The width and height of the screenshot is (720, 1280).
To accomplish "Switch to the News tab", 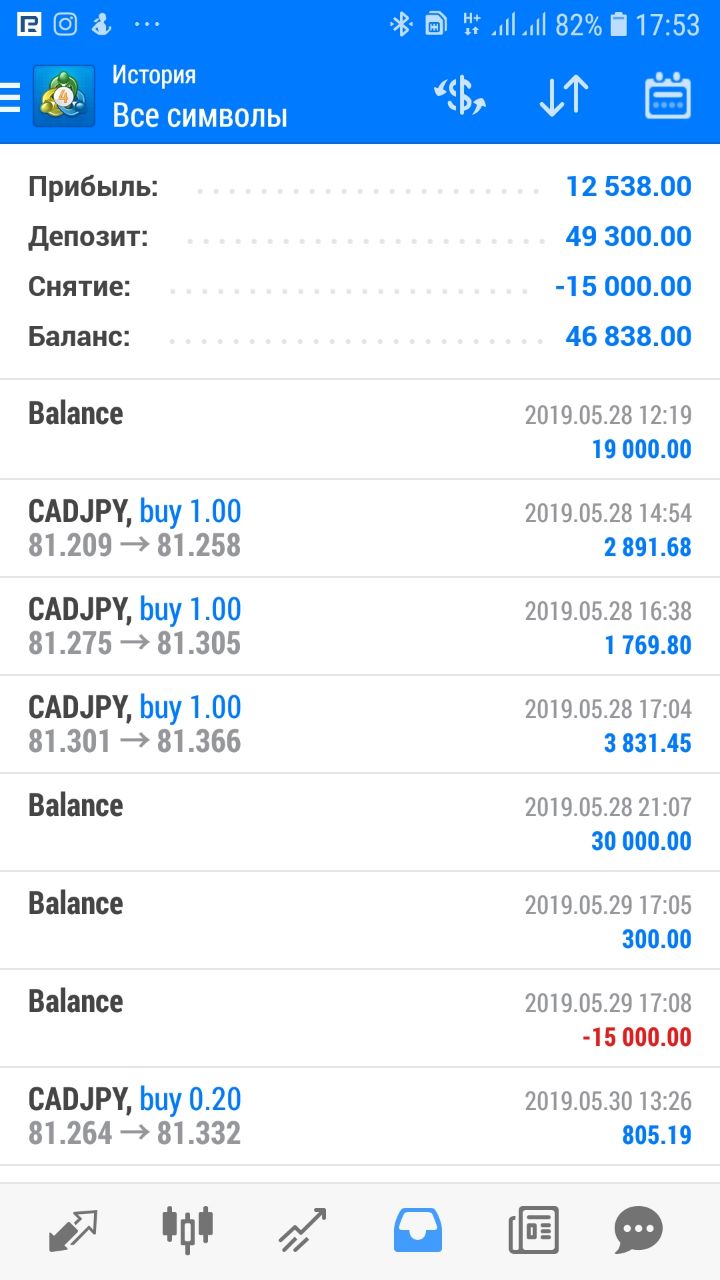I will pyautogui.click(x=533, y=1231).
